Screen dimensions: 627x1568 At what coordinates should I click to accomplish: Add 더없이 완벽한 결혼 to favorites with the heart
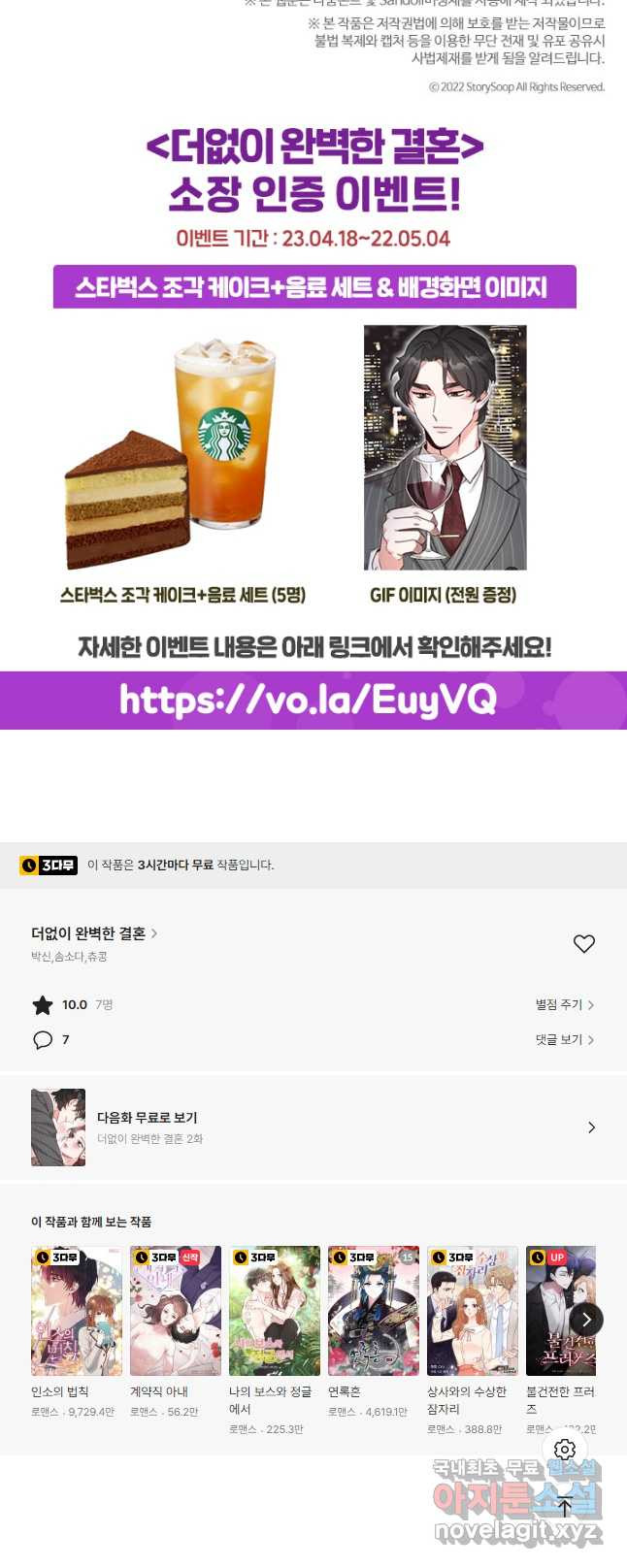click(x=583, y=943)
